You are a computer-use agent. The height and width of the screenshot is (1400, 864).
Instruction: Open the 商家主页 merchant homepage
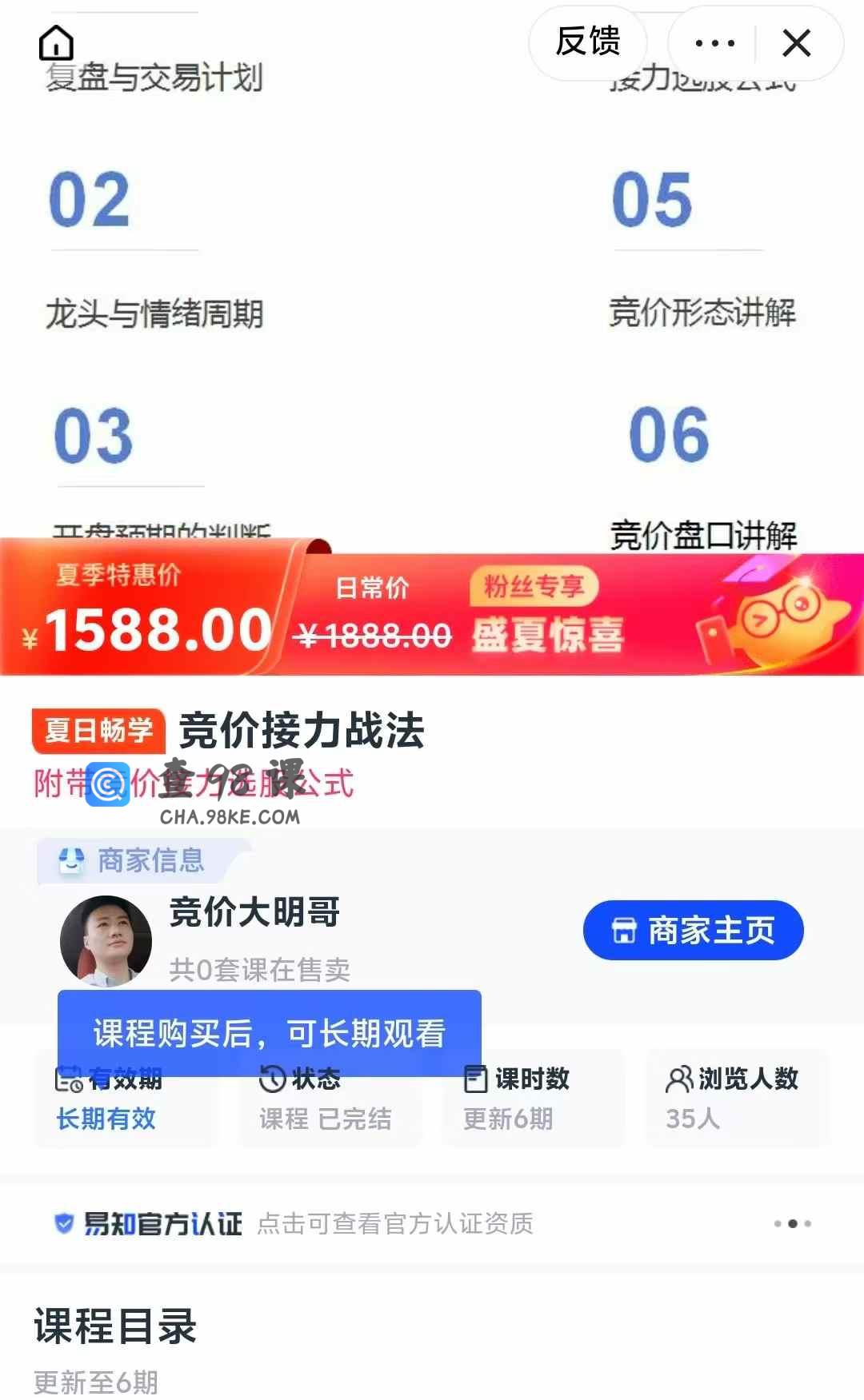pos(693,930)
